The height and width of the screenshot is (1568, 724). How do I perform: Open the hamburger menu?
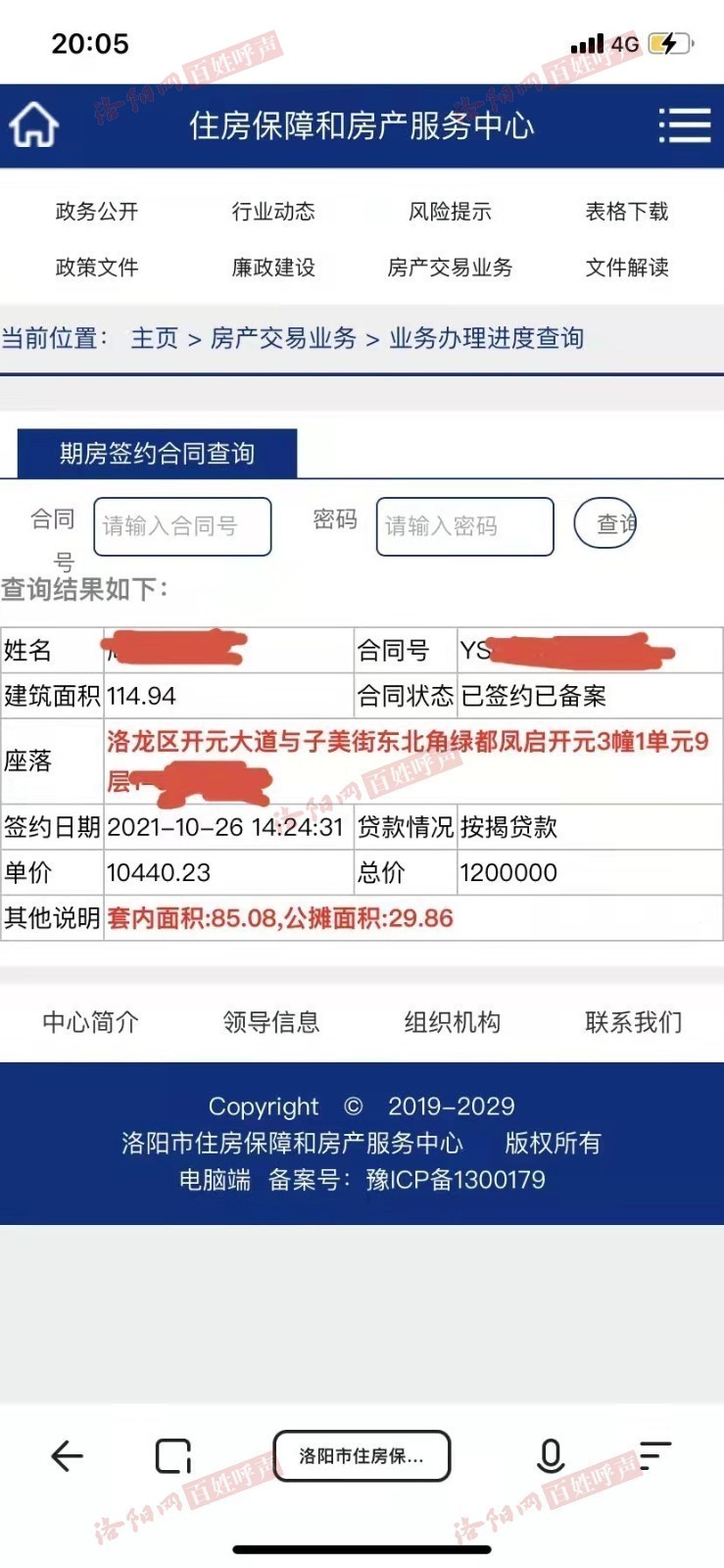pos(684,125)
